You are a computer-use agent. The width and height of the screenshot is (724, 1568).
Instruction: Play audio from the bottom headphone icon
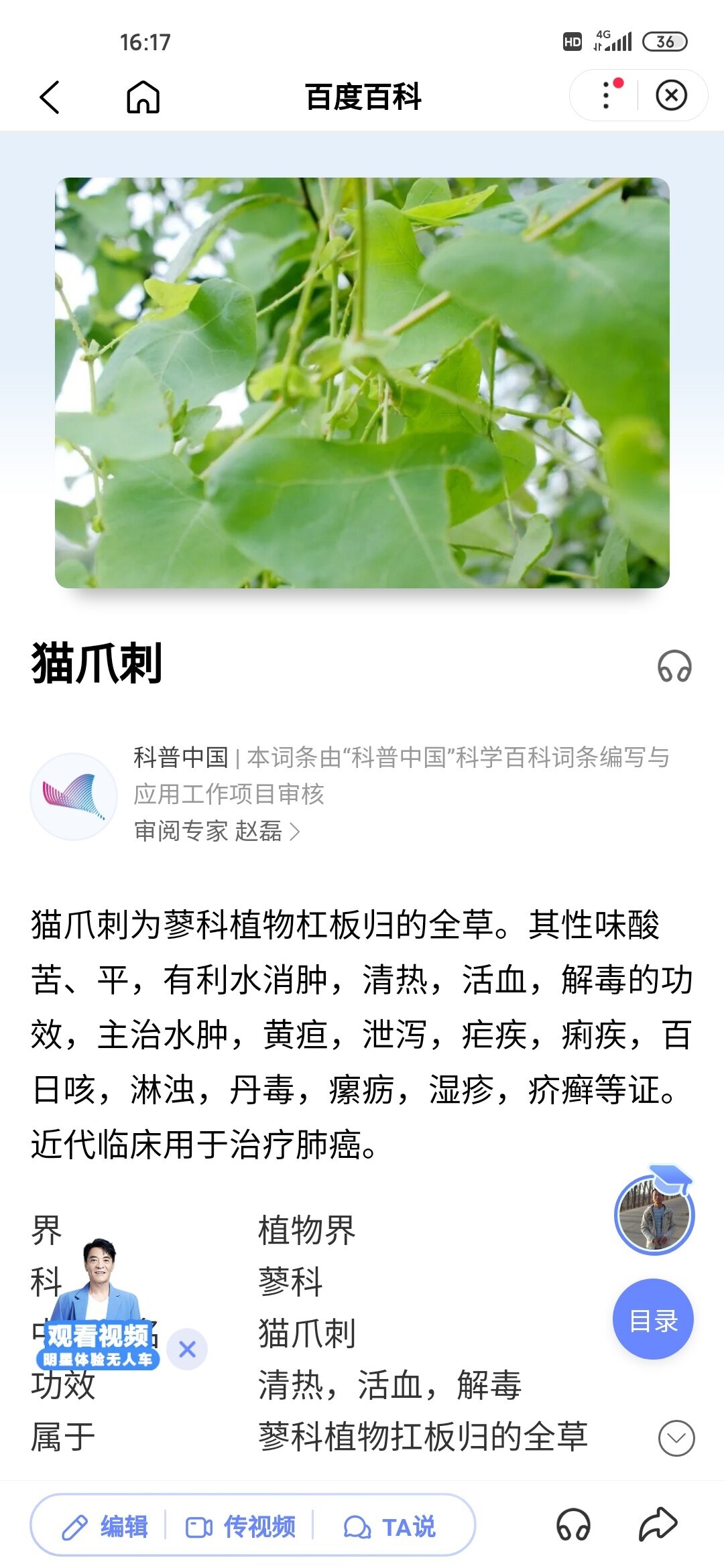point(573,1526)
